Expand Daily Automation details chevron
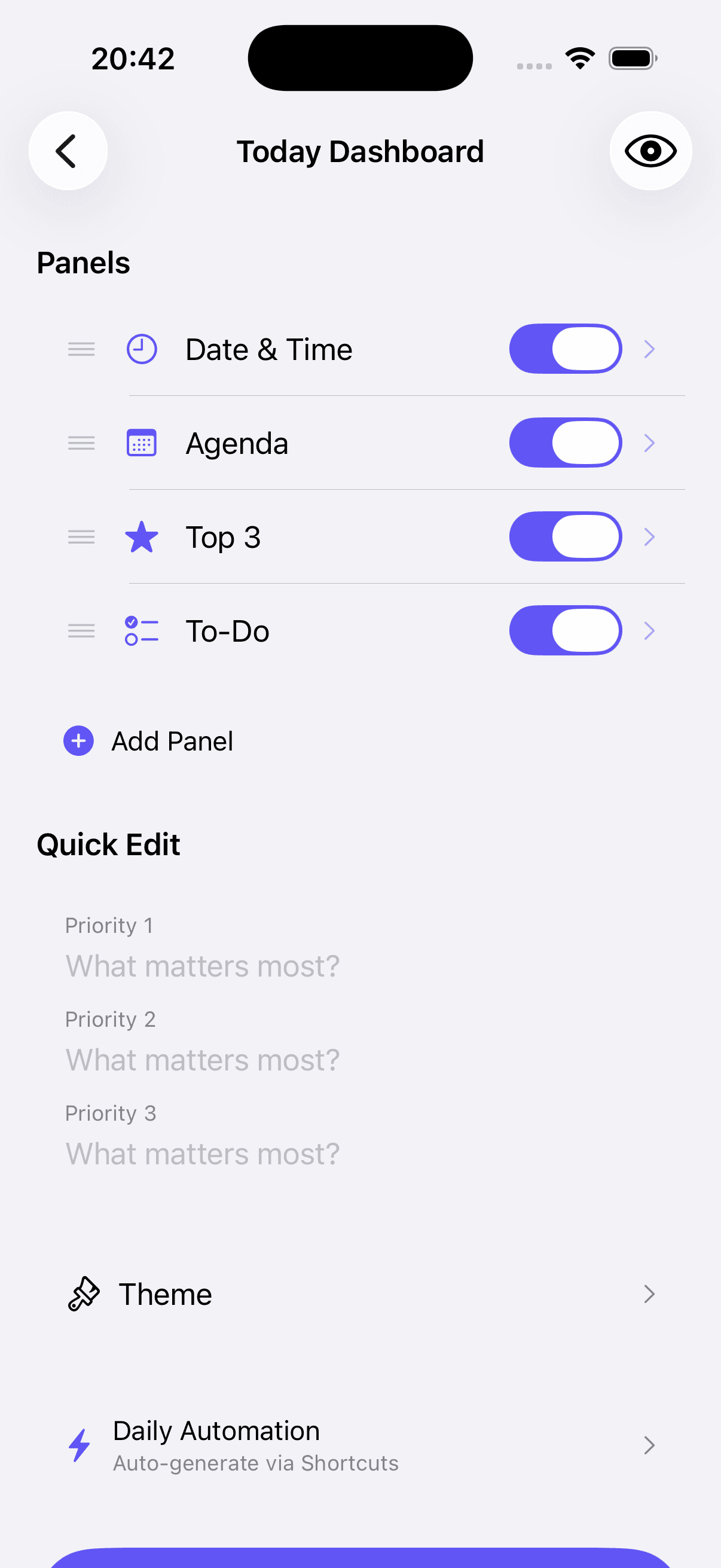 [650, 1445]
